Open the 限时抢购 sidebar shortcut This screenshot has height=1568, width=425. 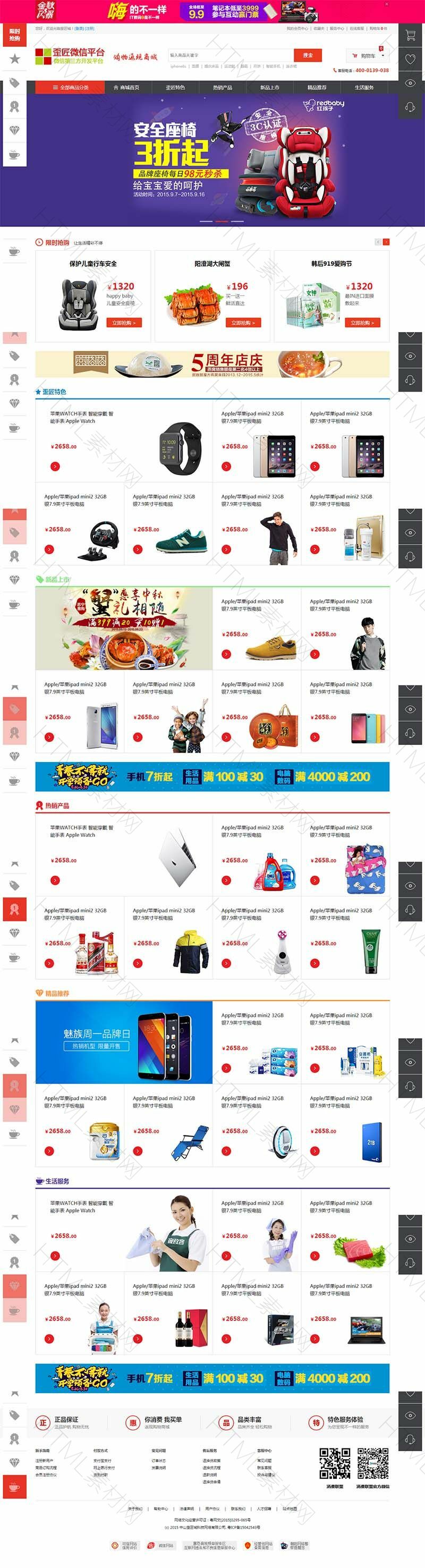coord(14,35)
